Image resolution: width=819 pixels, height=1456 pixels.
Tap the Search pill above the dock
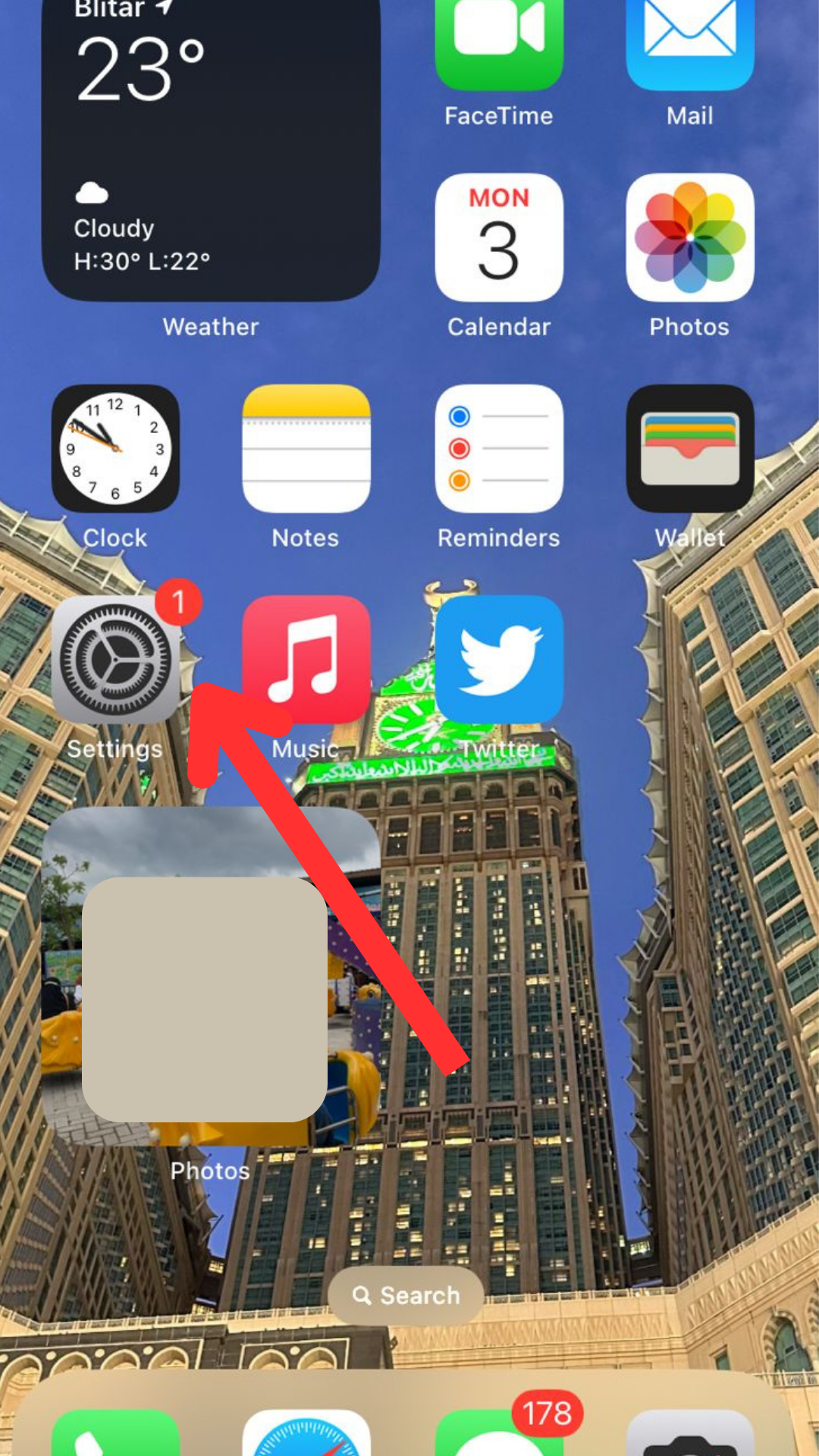point(406,1295)
